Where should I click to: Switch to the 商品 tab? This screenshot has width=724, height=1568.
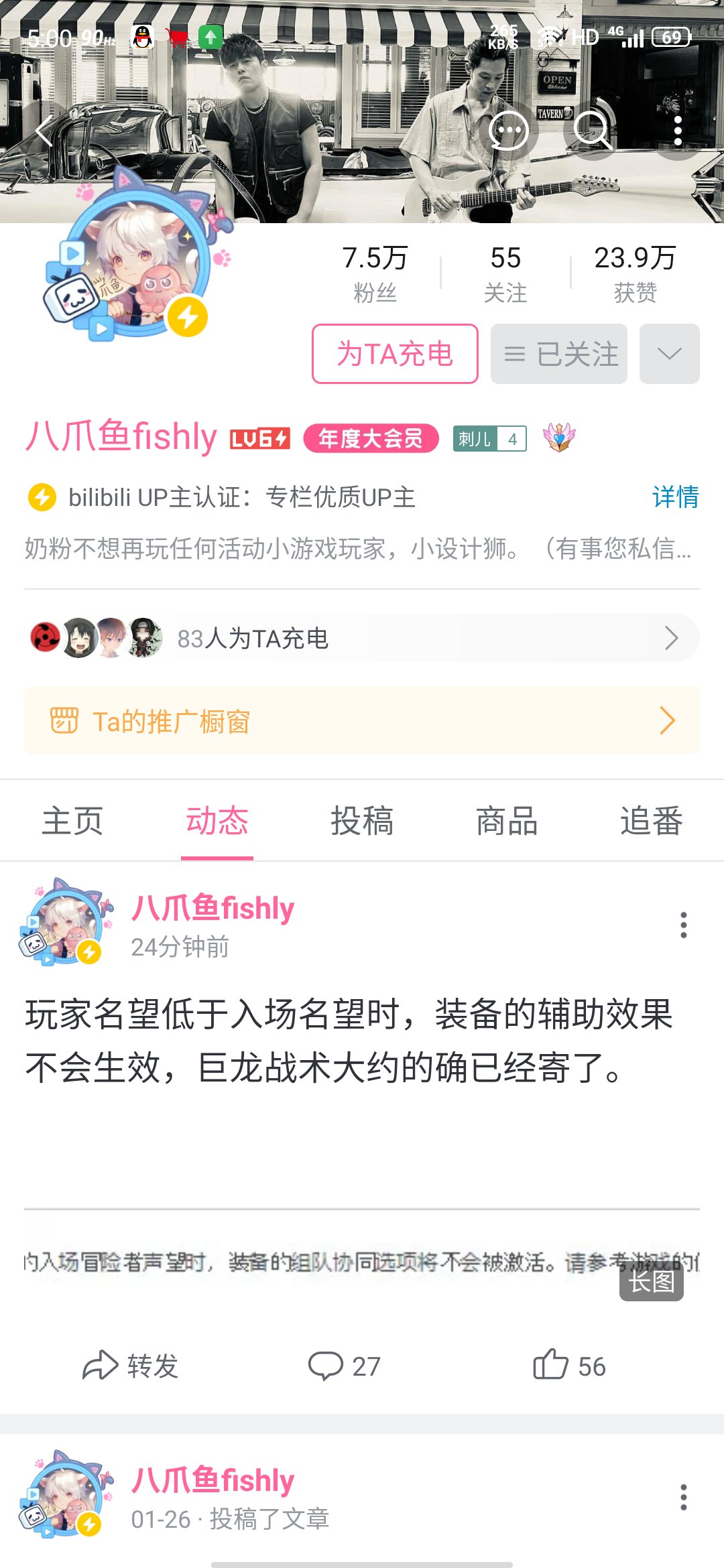[507, 820]
